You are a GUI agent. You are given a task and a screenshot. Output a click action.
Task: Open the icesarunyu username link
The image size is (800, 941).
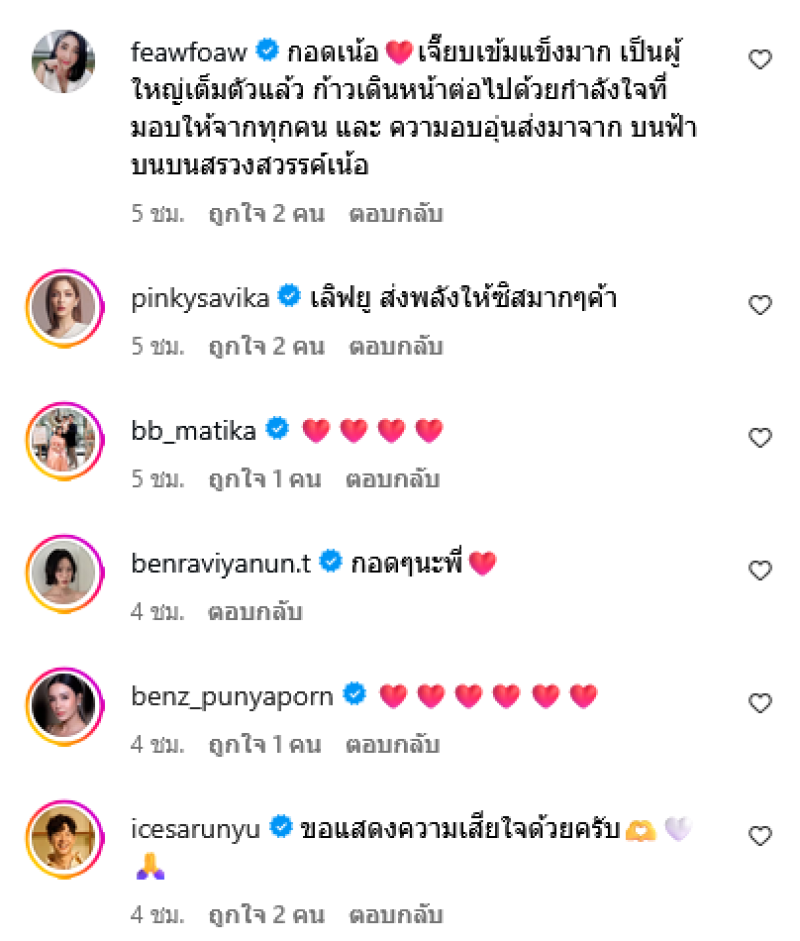(195, 827)
